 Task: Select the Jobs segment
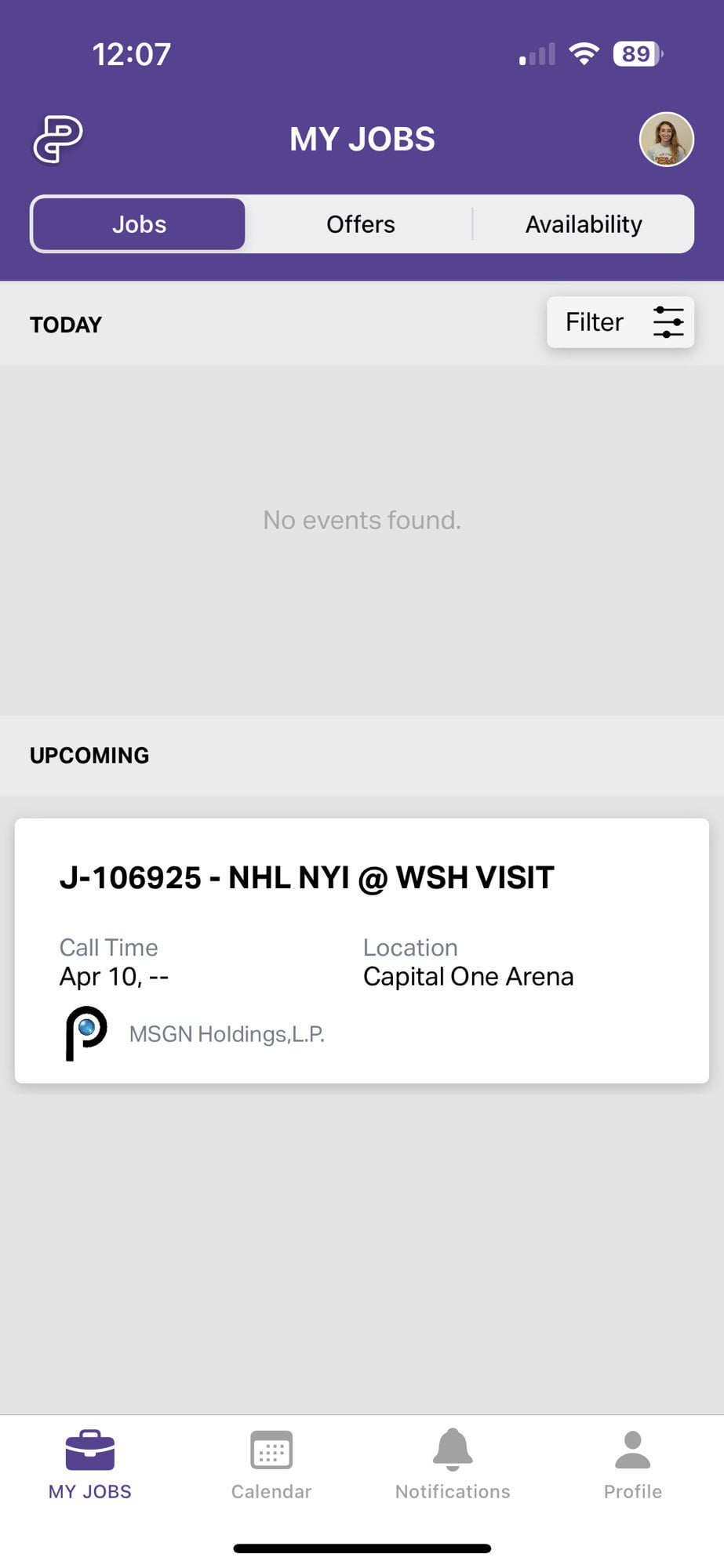[x=139, y=224]
